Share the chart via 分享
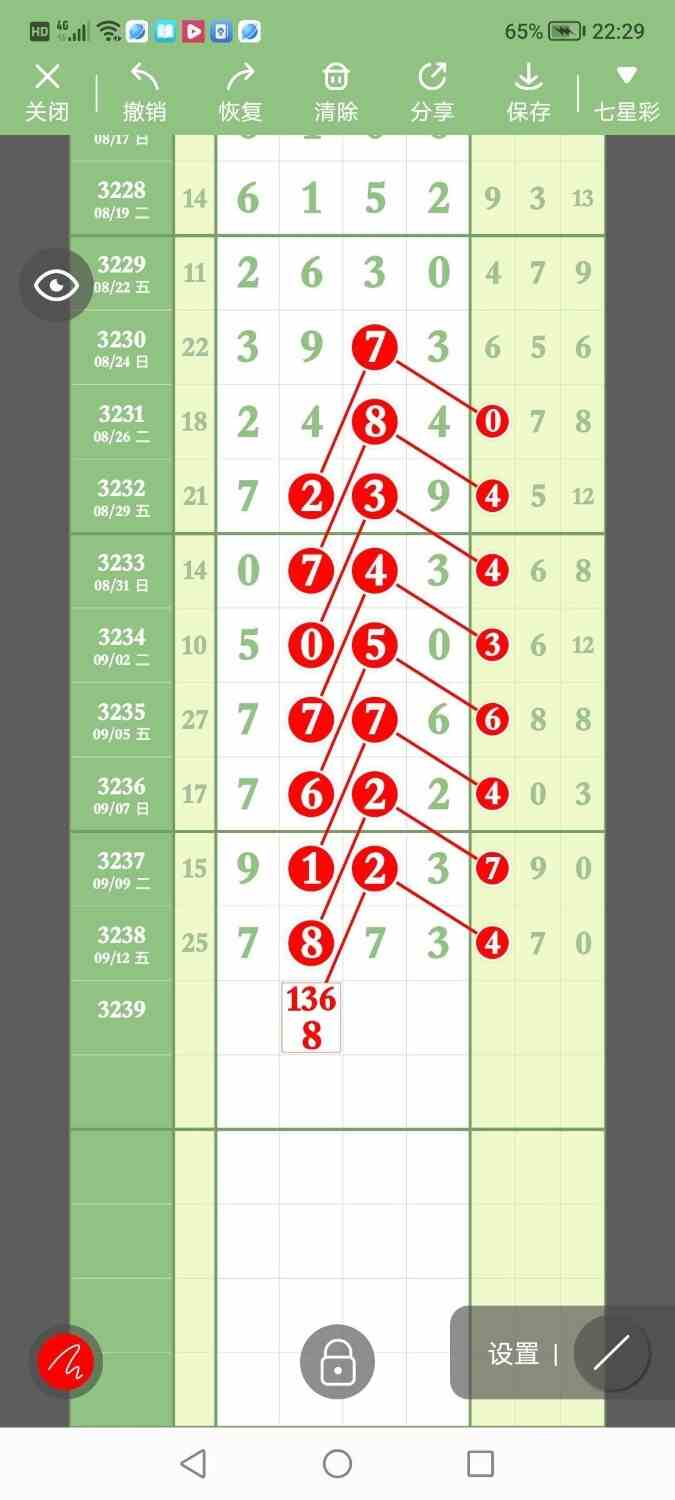This screenshot has width=675, height=1500. [432, 92]
